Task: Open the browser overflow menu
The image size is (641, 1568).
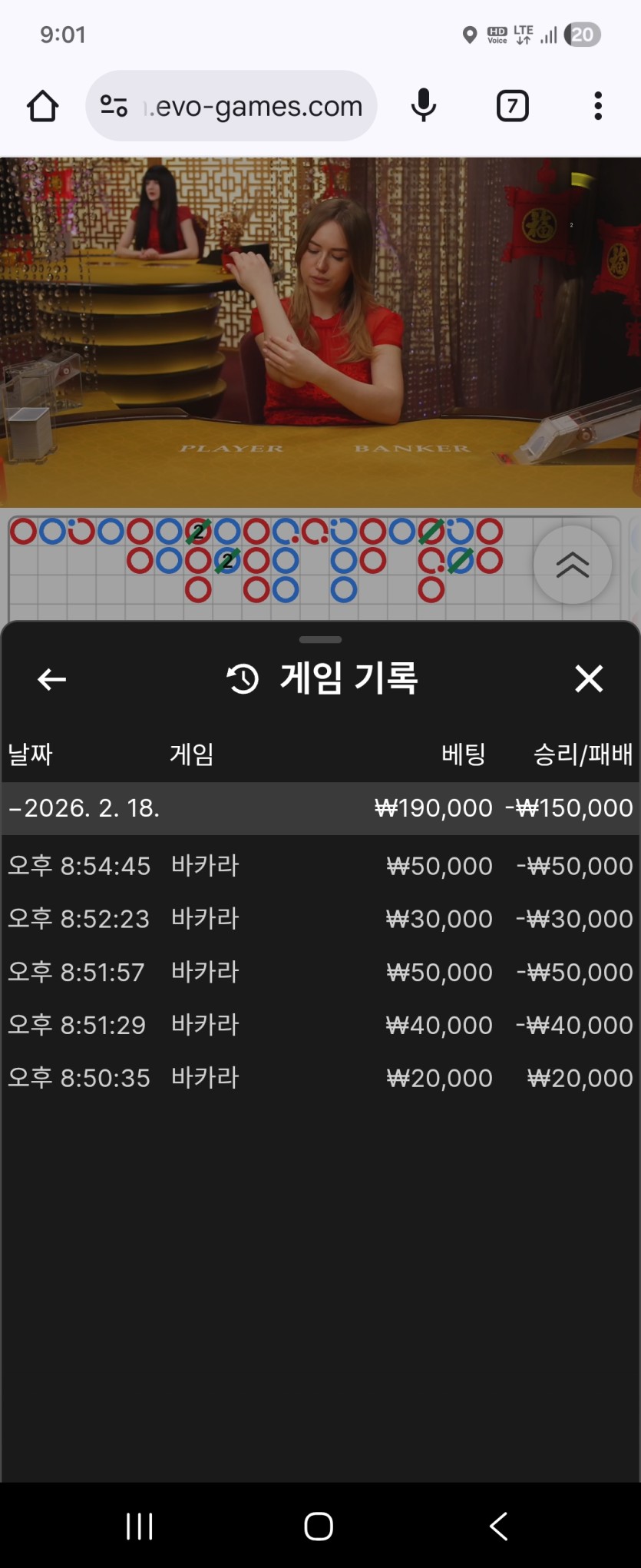Action: [597, 106]
